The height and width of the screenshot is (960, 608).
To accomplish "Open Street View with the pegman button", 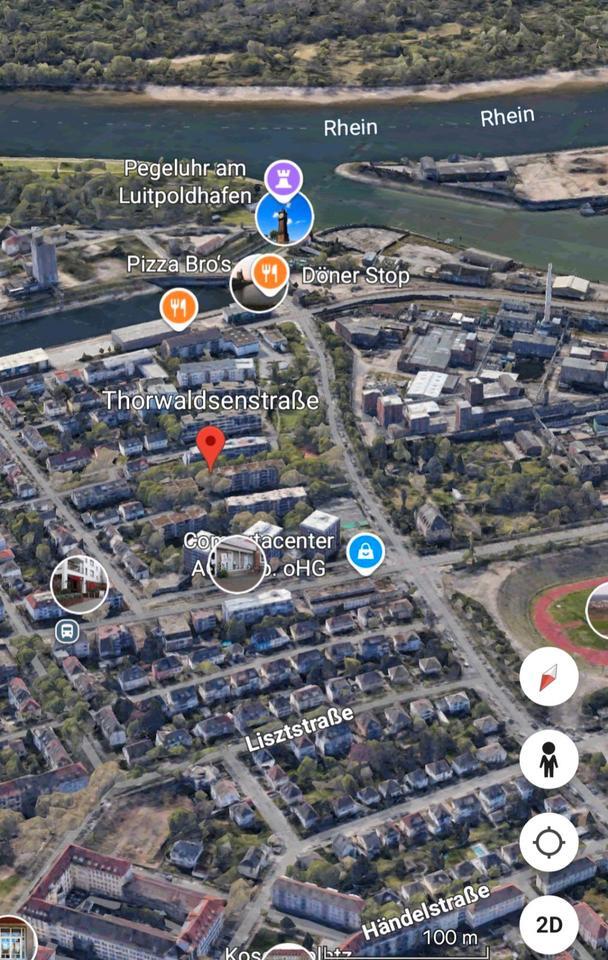I will (x=548, y=759).
